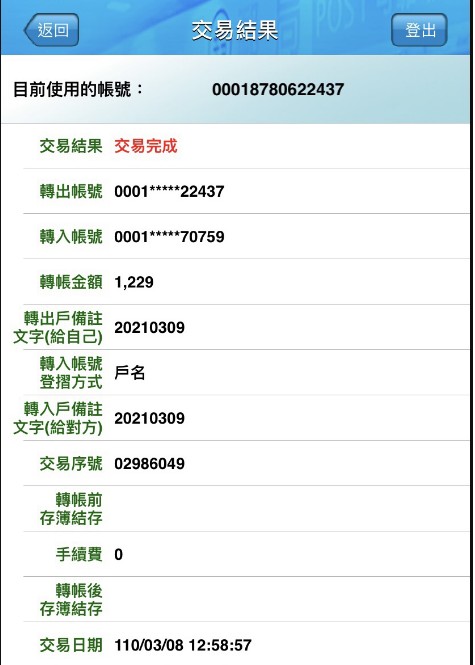Log out with the 登出 button
This screenshot has width=475, height=665.
(419, 30)
